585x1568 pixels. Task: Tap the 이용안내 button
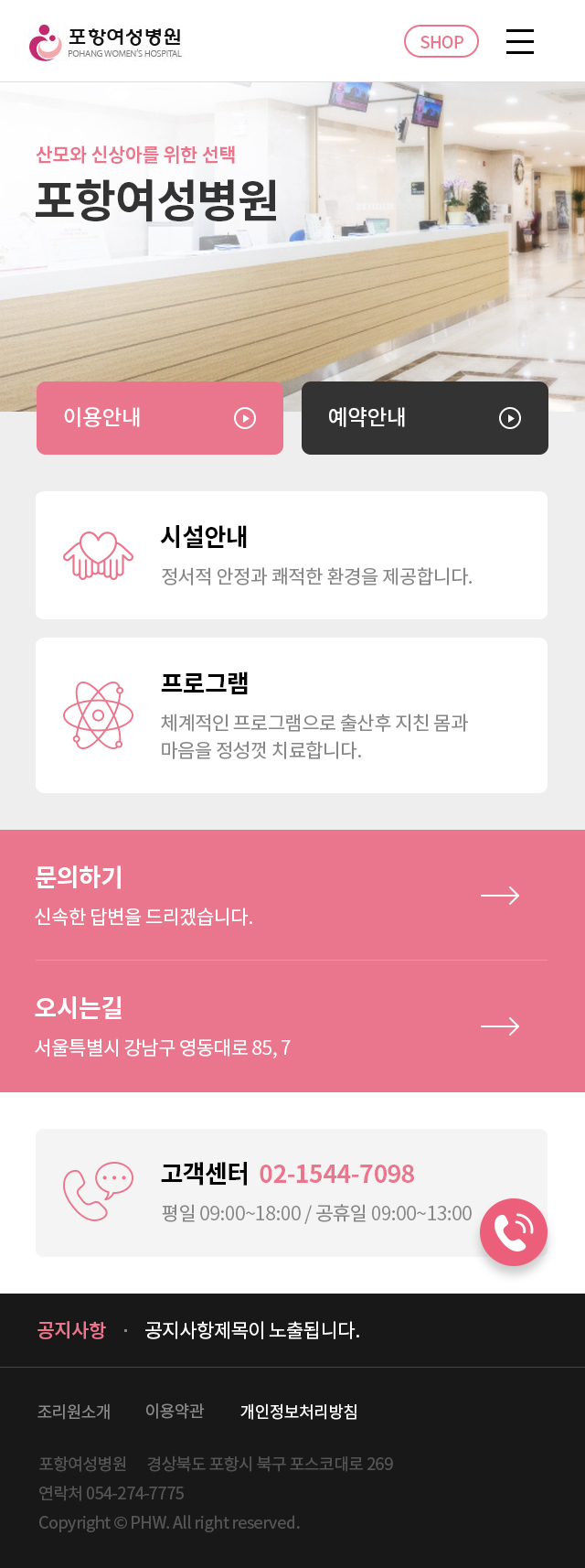point(160,418)
